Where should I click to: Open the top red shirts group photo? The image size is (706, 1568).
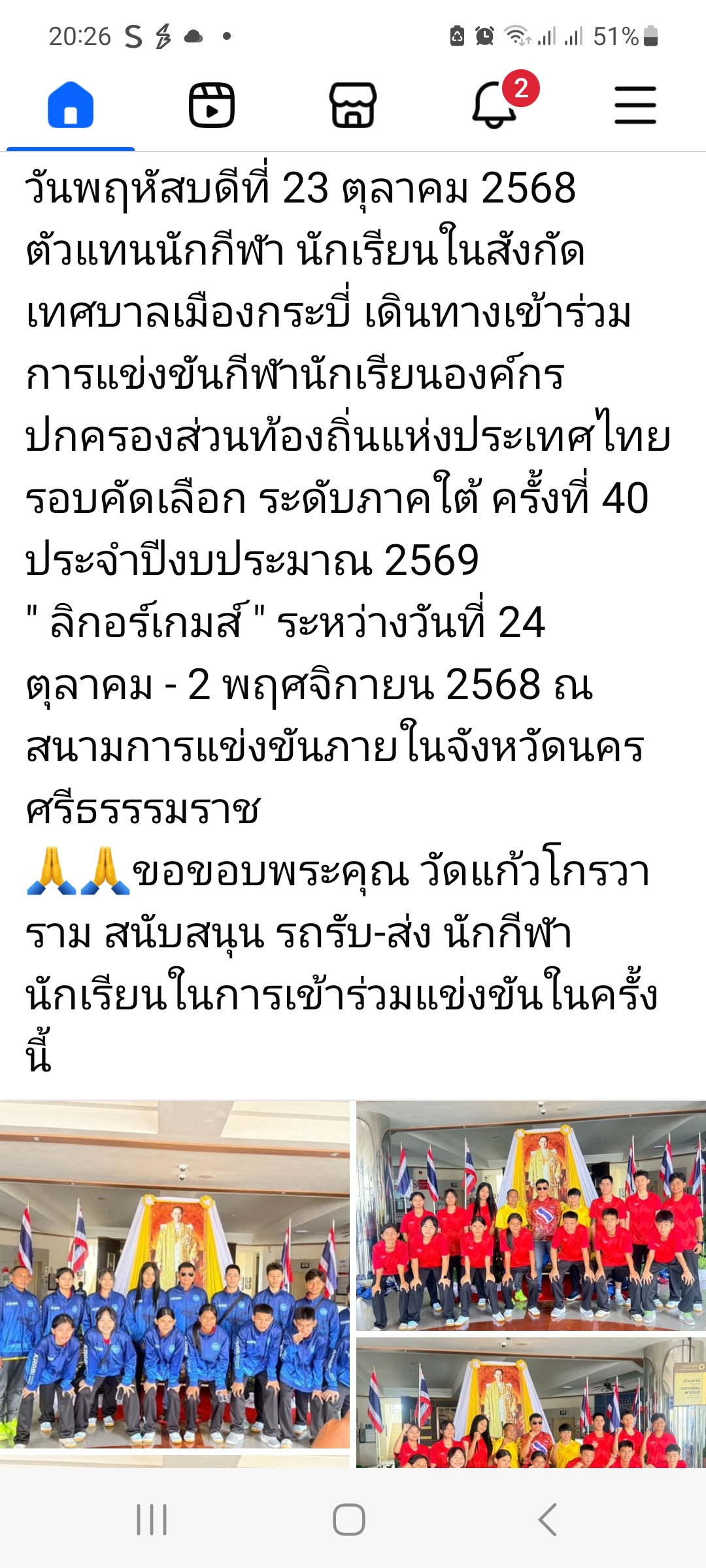pos(531,1216)
